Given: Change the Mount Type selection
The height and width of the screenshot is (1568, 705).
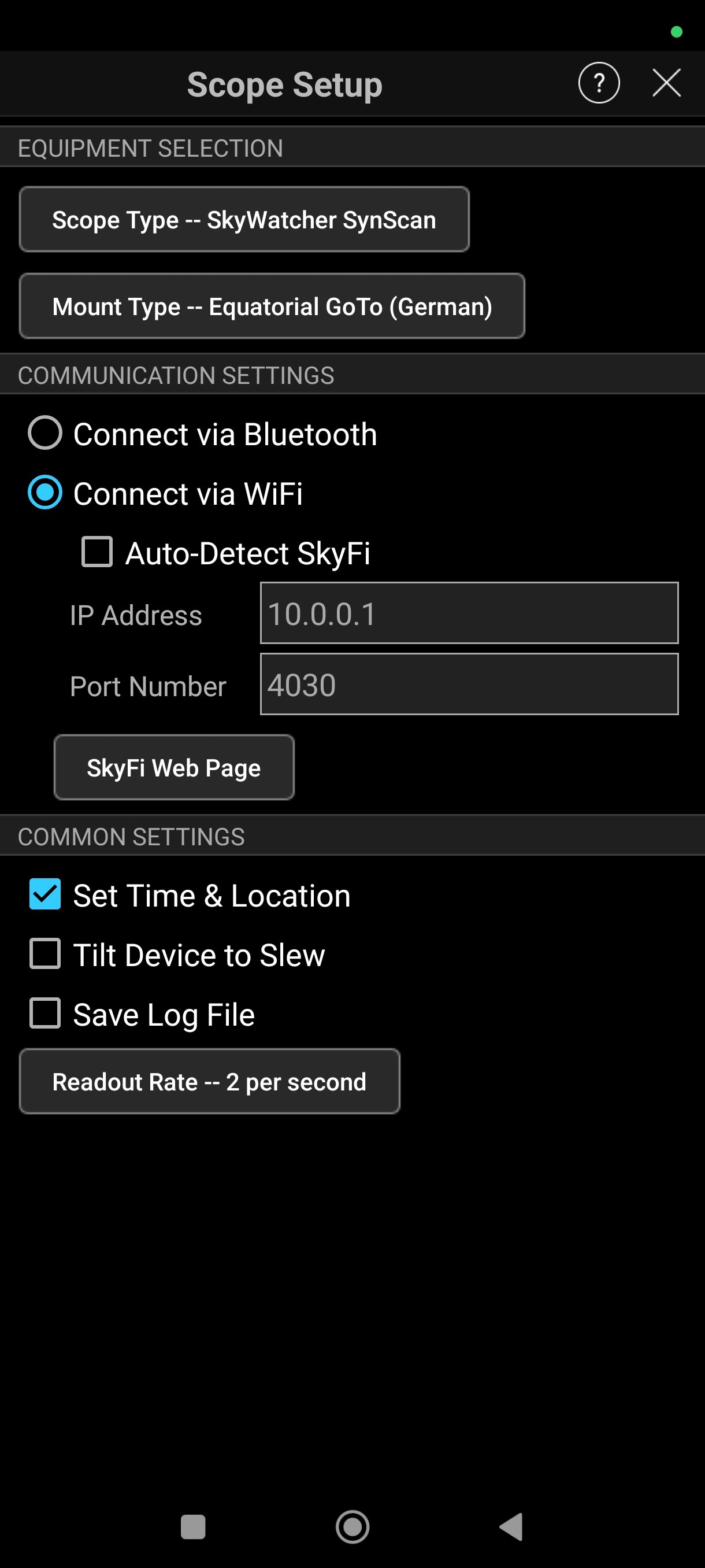Looking at the screenshot, I should pyautogui.click(x=272, y=306).
